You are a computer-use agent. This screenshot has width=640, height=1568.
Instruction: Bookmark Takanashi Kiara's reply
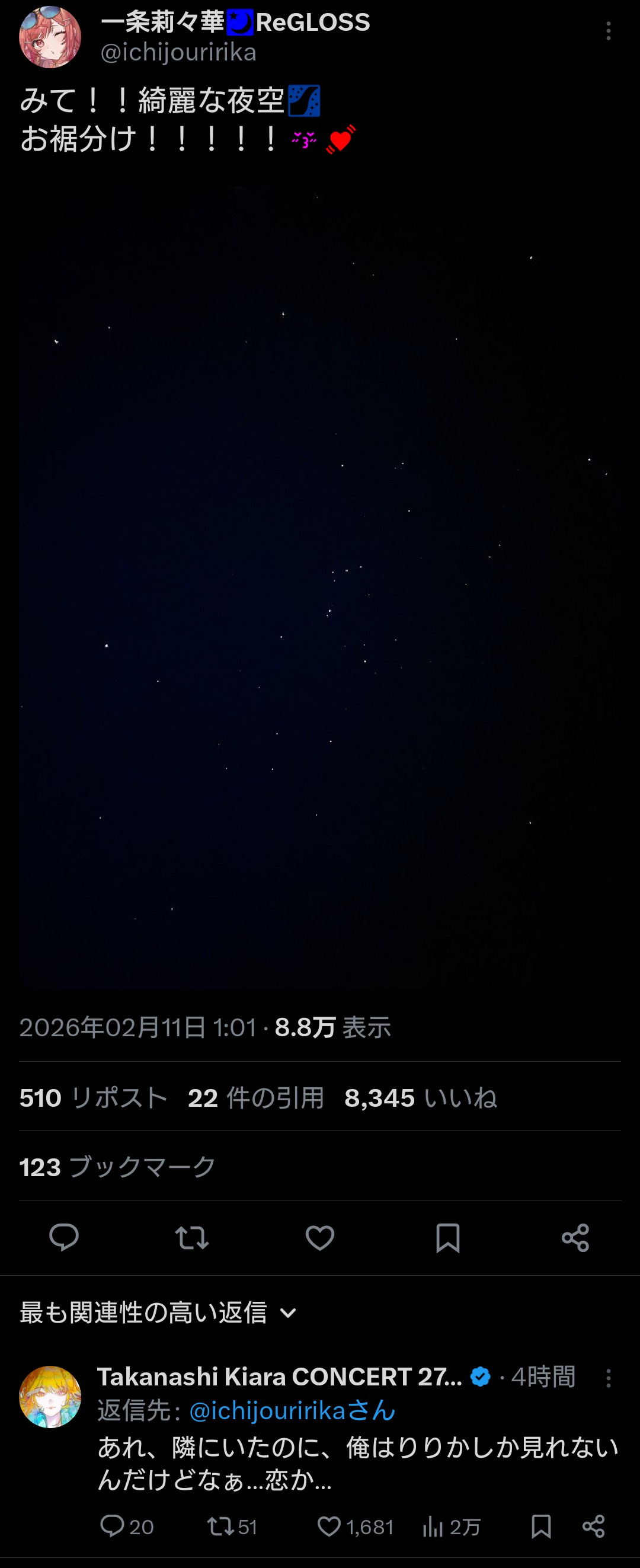tap(541, 1527)
